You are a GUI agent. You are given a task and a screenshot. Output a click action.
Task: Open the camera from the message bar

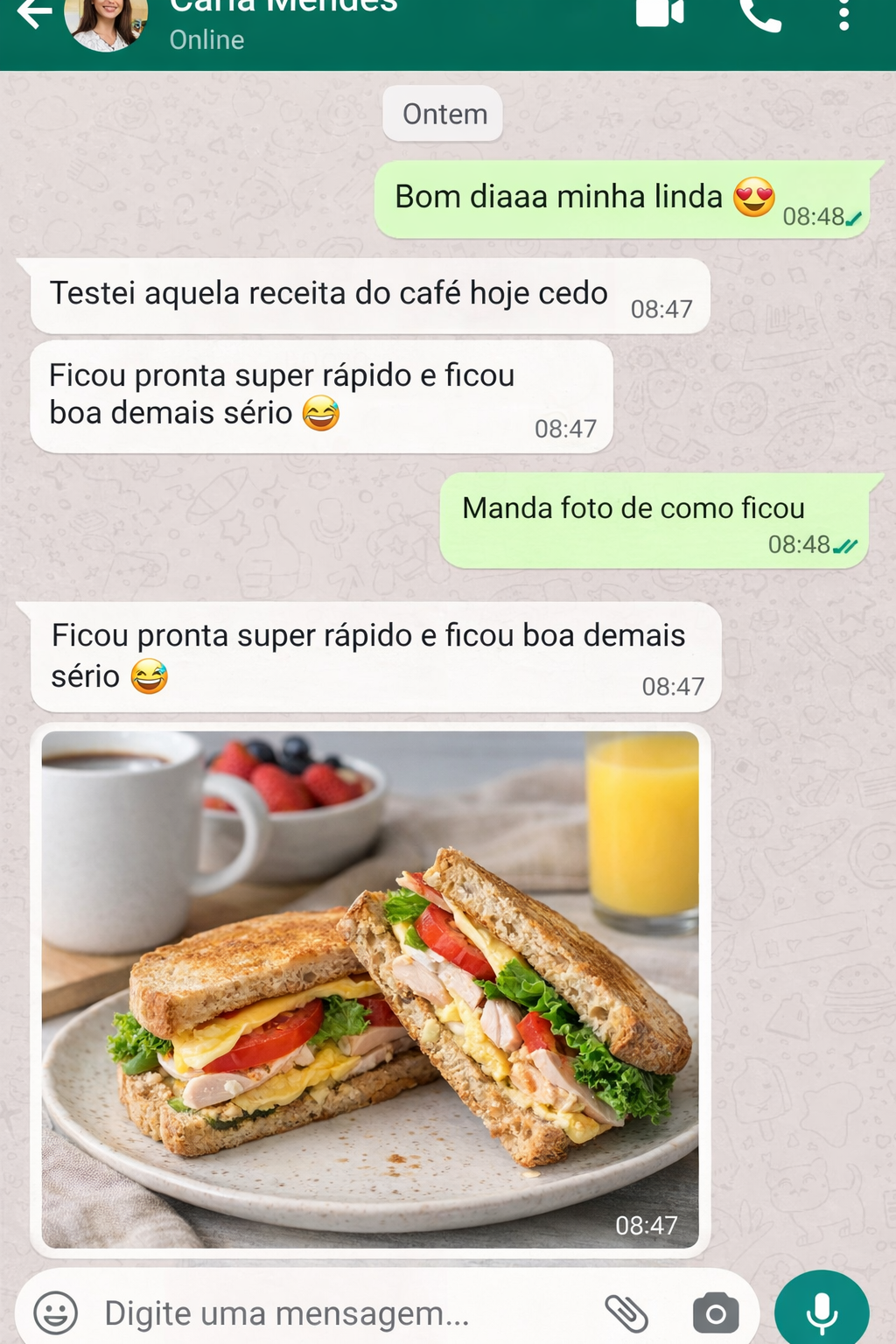pyautogui.click(x=716, y=1312)
